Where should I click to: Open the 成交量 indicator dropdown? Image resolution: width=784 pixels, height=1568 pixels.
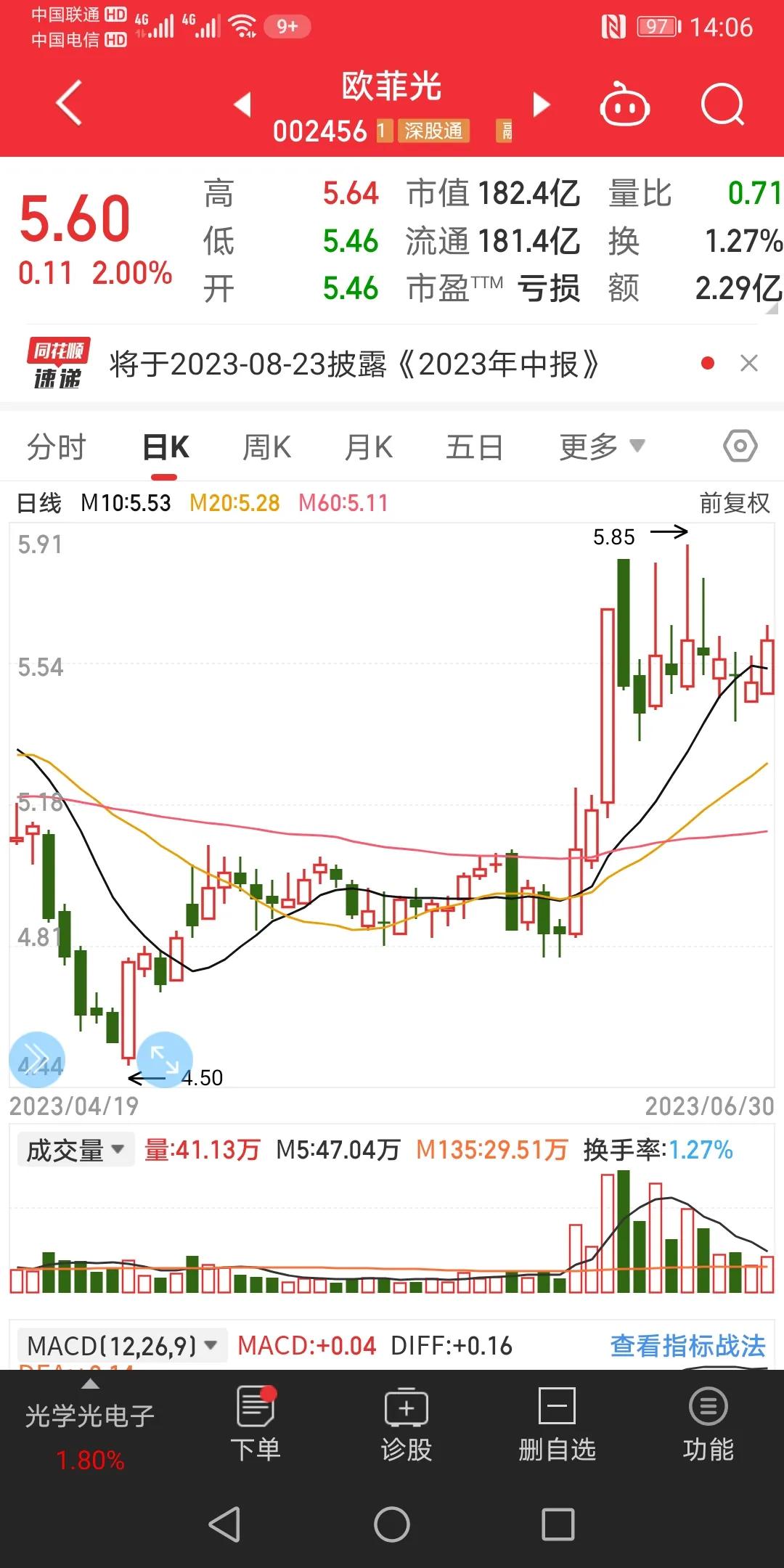(75, 1150)
